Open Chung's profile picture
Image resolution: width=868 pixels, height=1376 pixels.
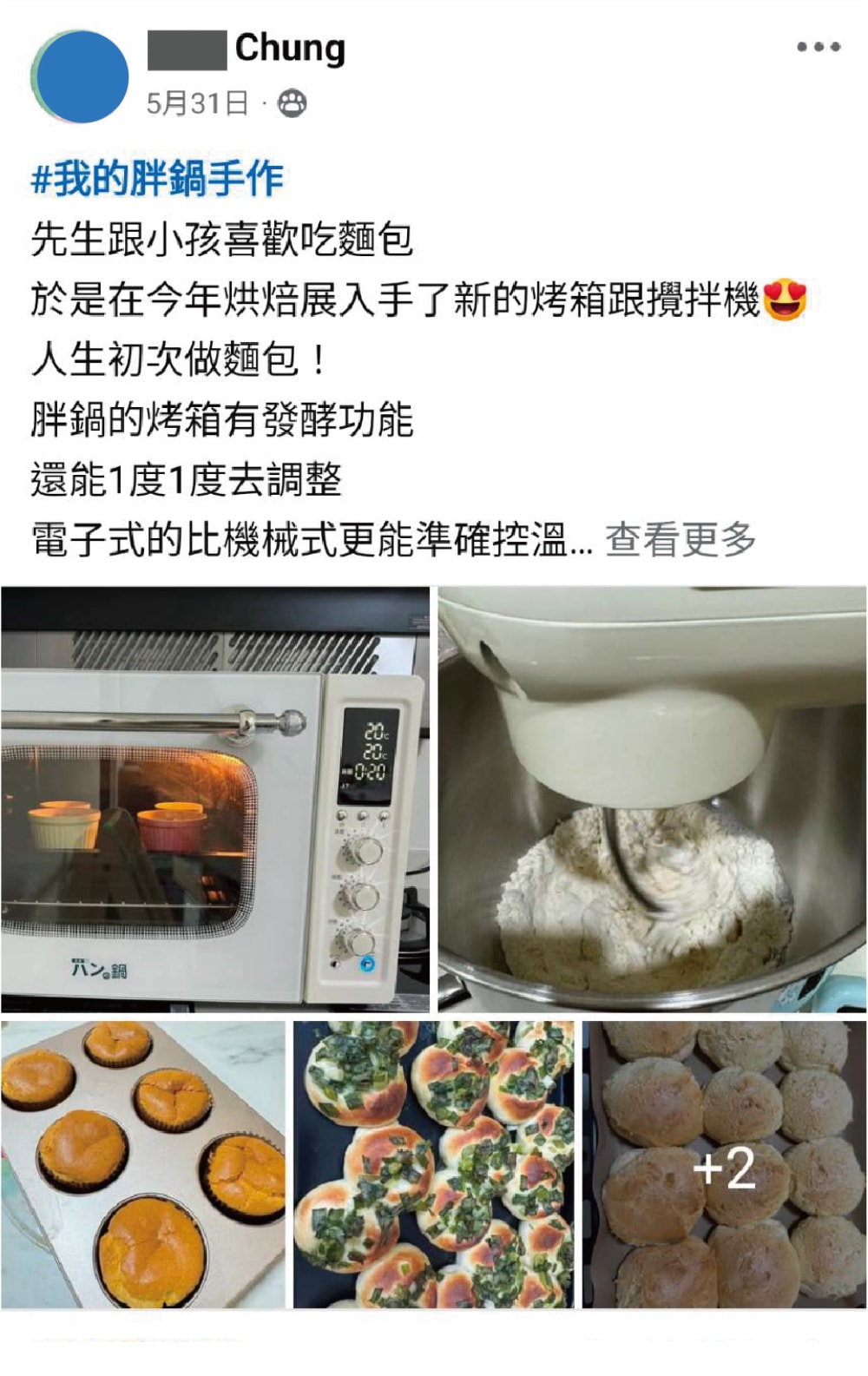[81, 76]
